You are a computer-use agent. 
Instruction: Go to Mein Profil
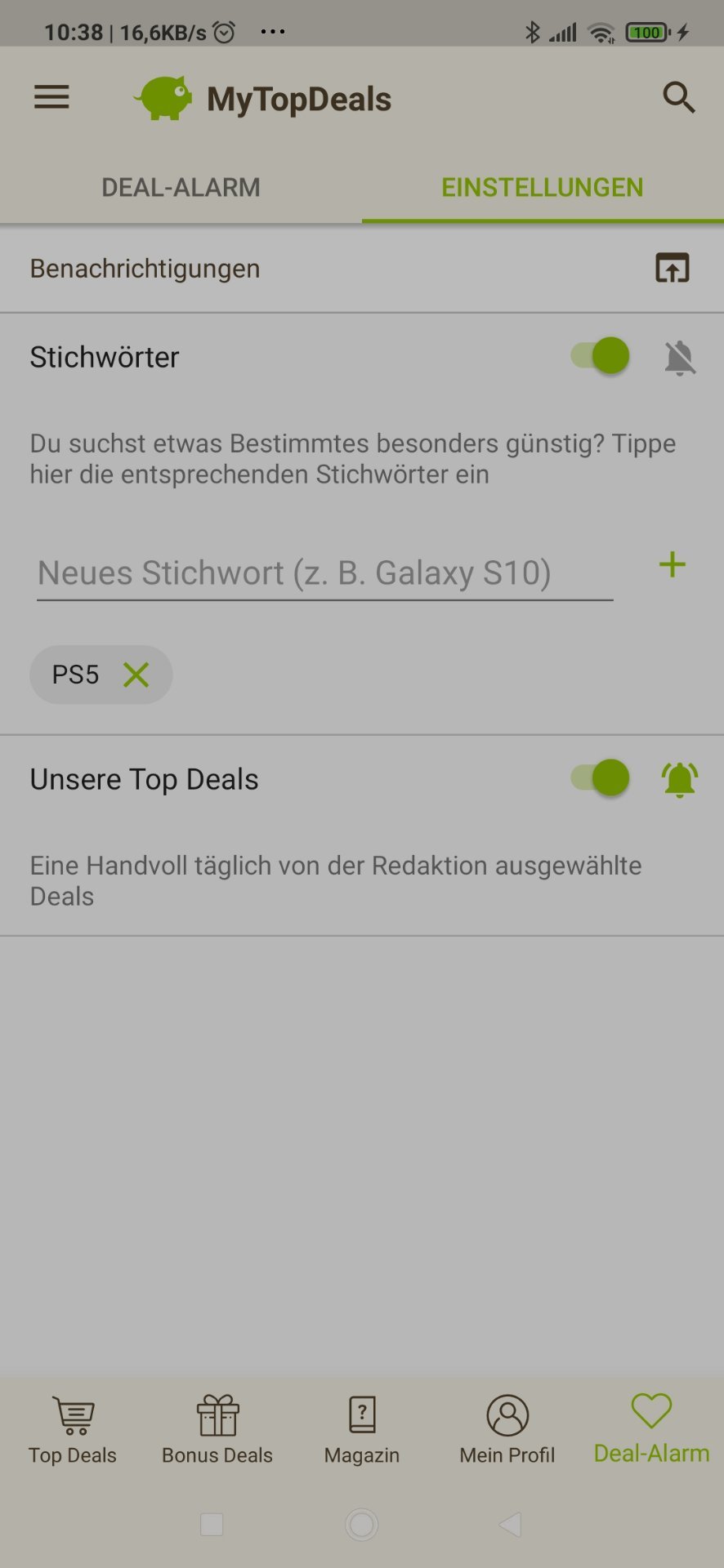(507, 1429)
